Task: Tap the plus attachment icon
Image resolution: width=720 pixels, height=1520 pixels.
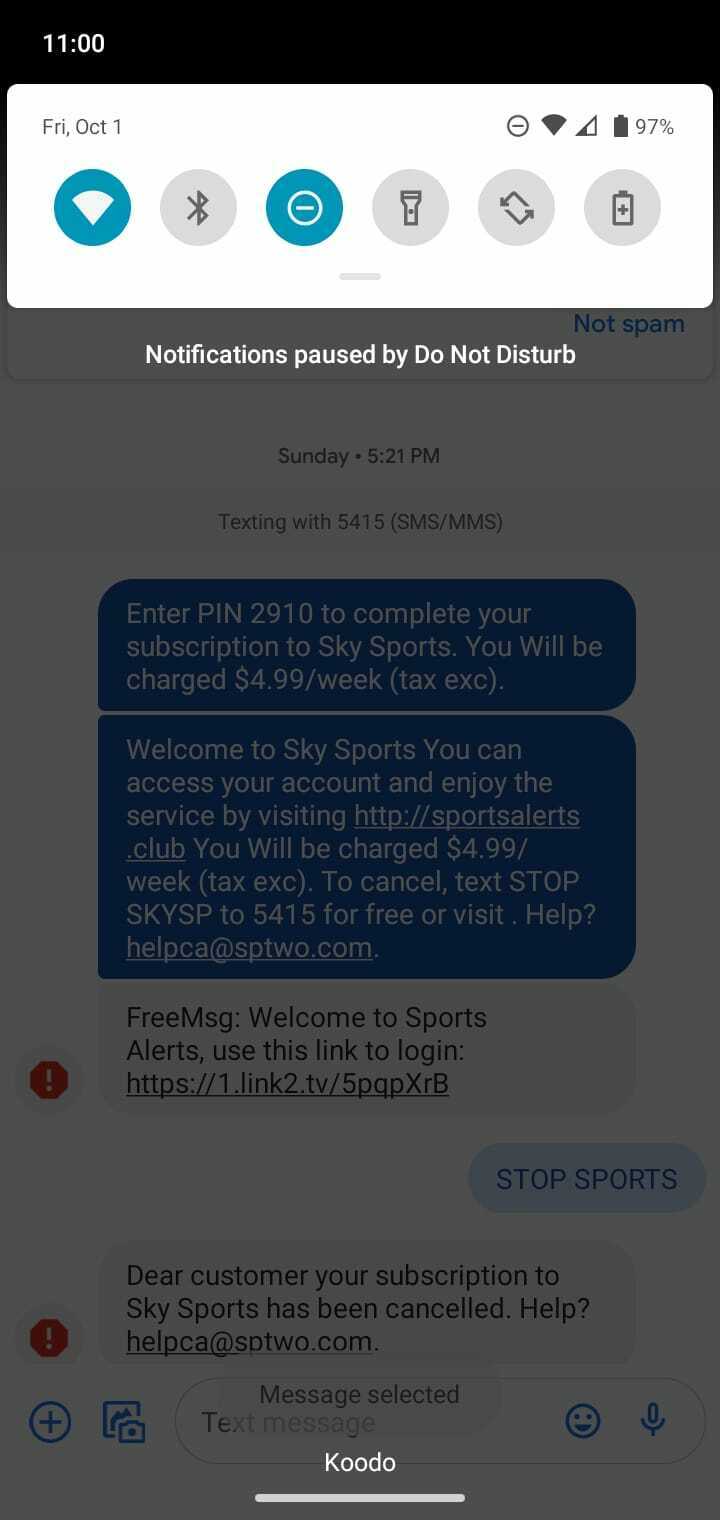Action: coord(50,1421)
